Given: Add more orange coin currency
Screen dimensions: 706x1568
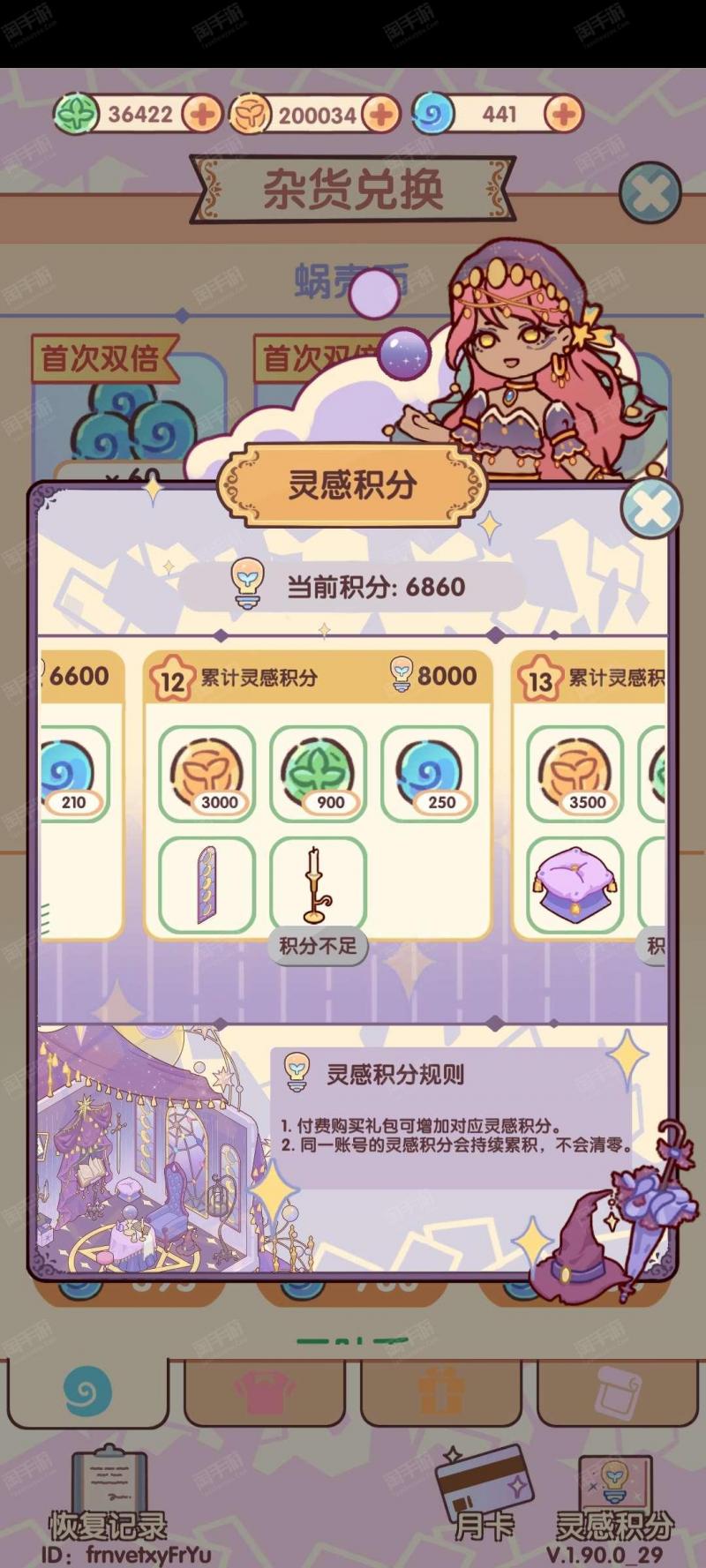Looking at the screenshot, I should pyautogui.click(x=380, y=114).
